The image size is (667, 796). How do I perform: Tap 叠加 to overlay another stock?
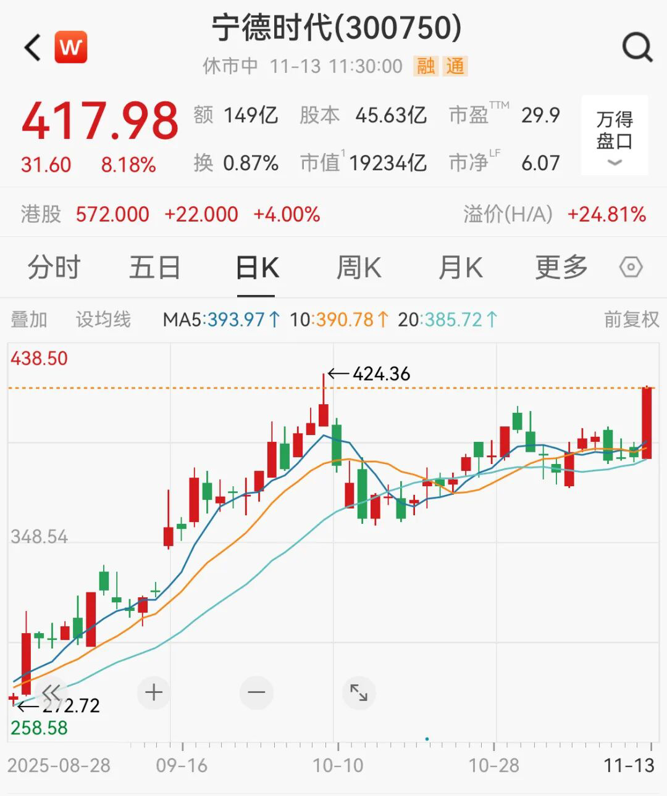(28, 320)
